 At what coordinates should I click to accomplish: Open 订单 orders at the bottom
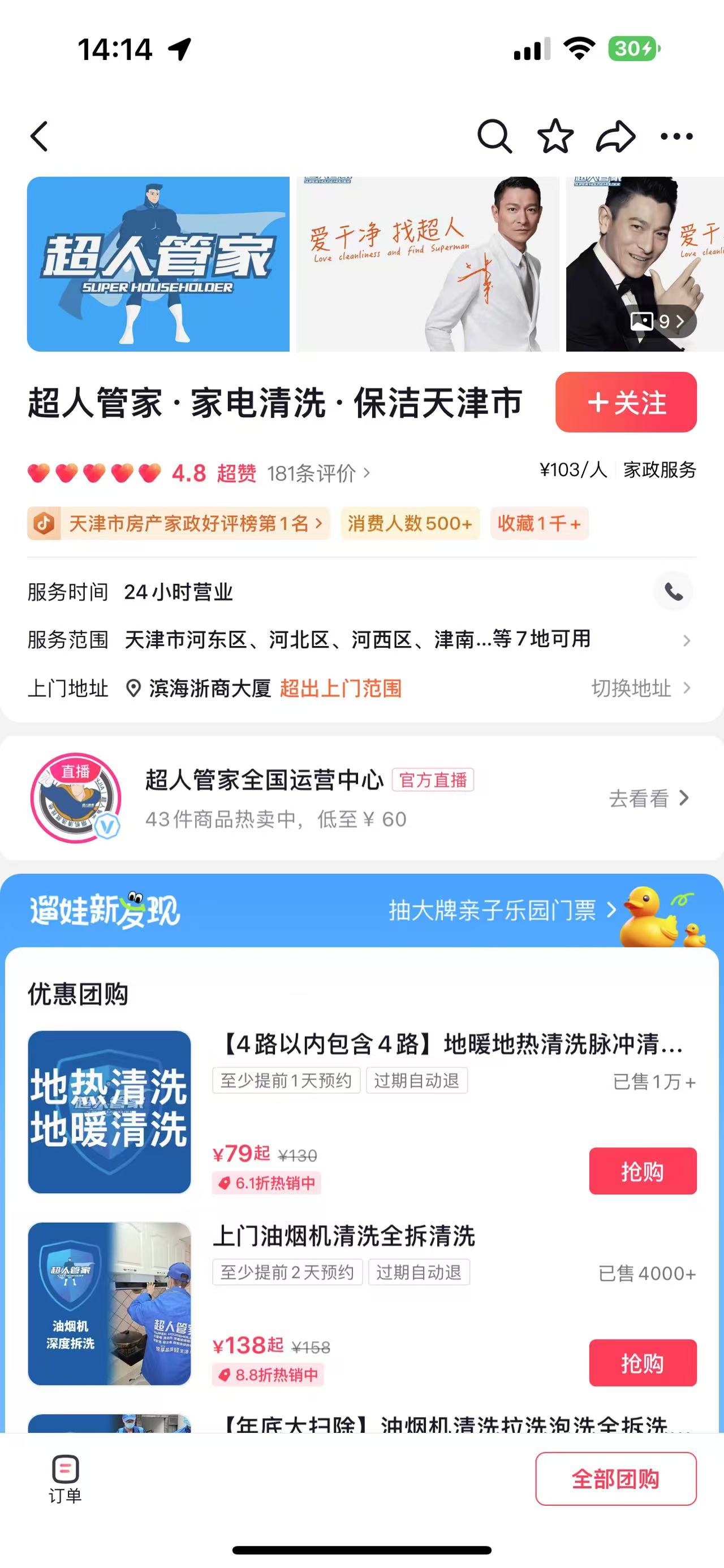point(65,1478)
